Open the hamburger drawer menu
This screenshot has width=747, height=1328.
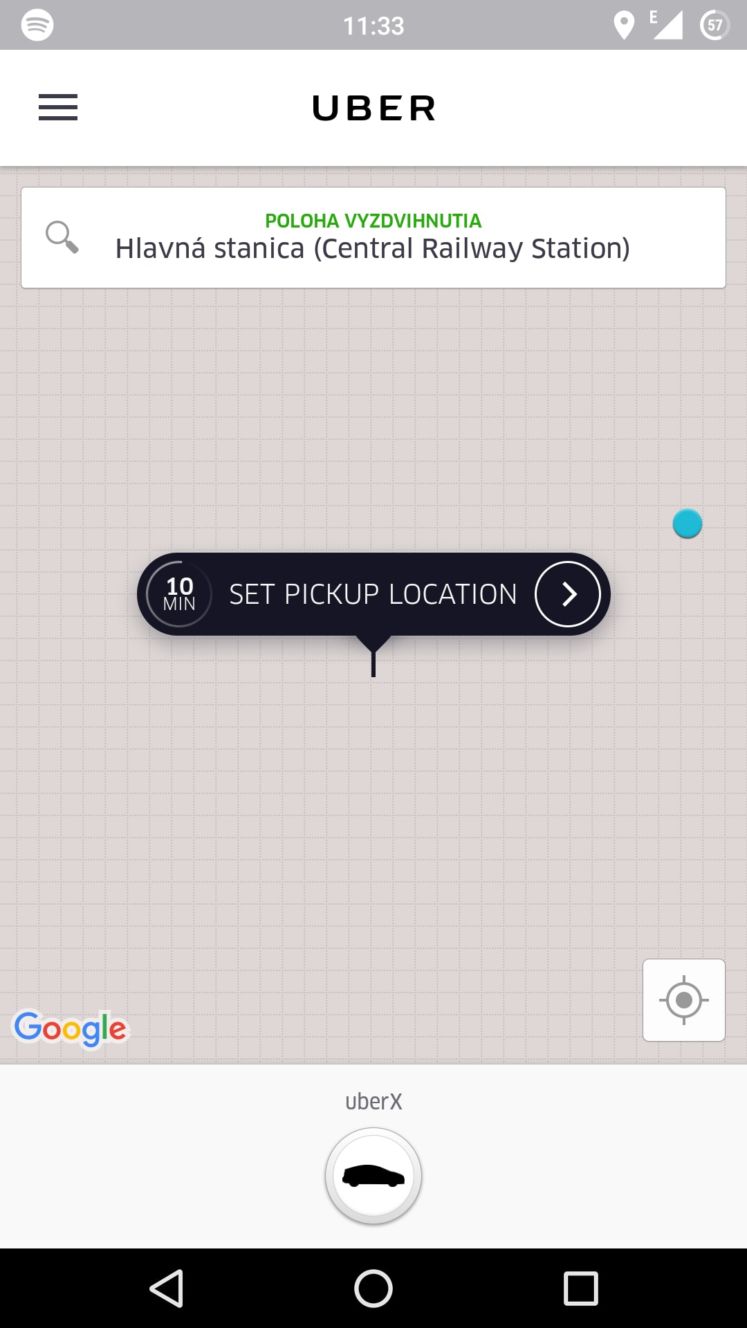pos(58,108)
